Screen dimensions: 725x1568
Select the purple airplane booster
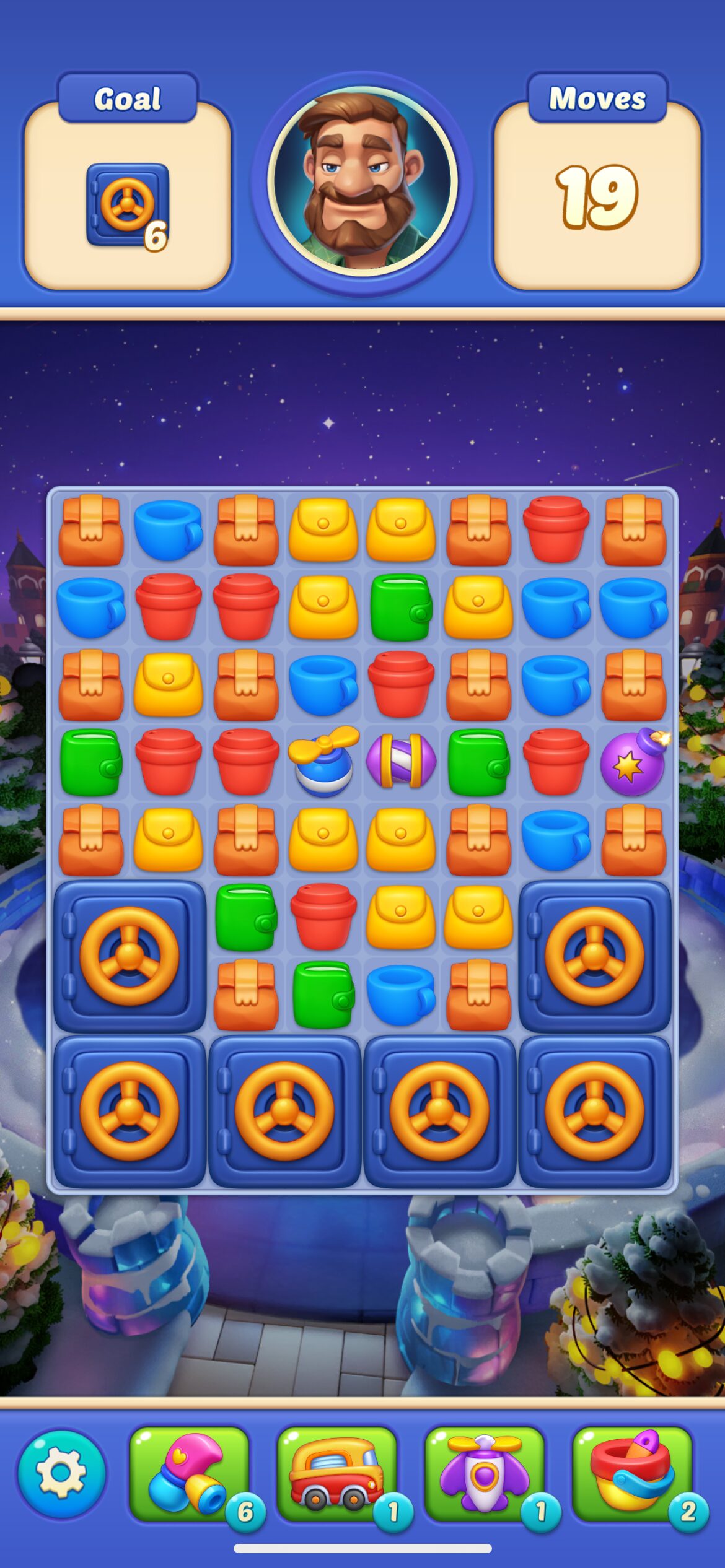485,1473
